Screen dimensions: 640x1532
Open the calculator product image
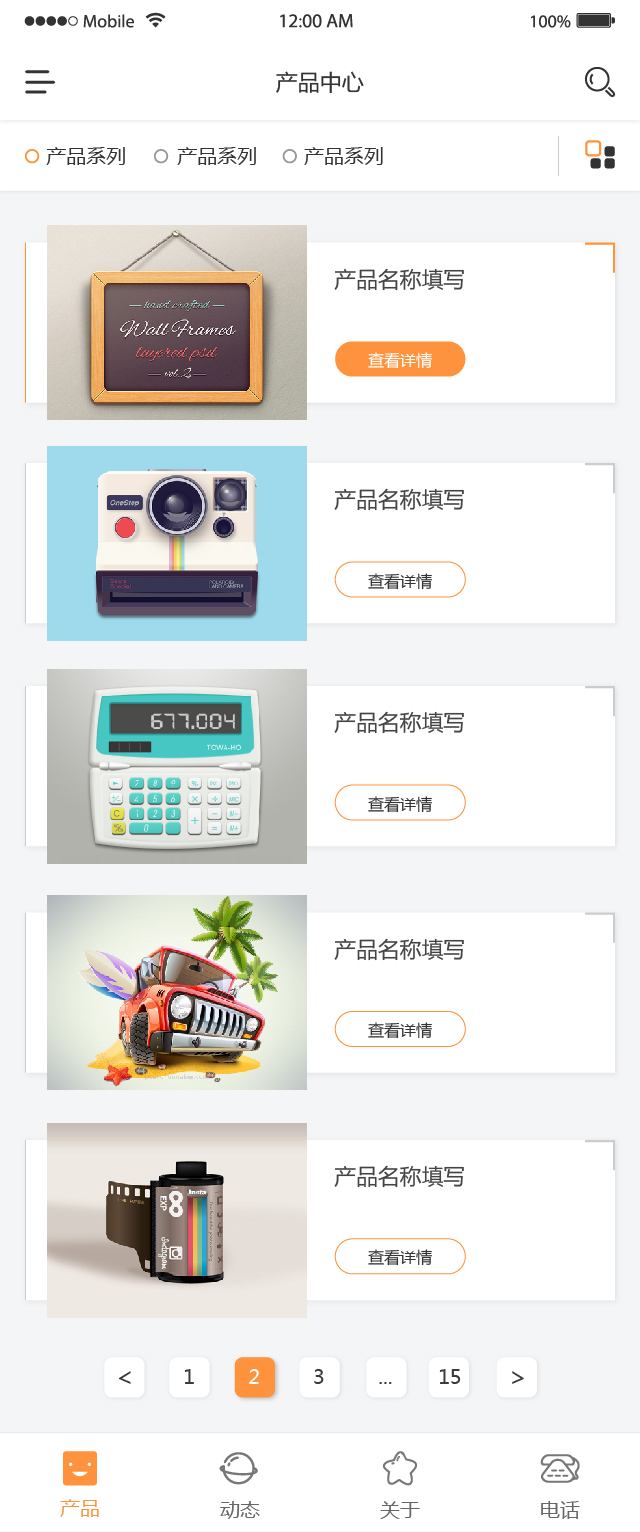pyautogui.click(x=177, y=766)
